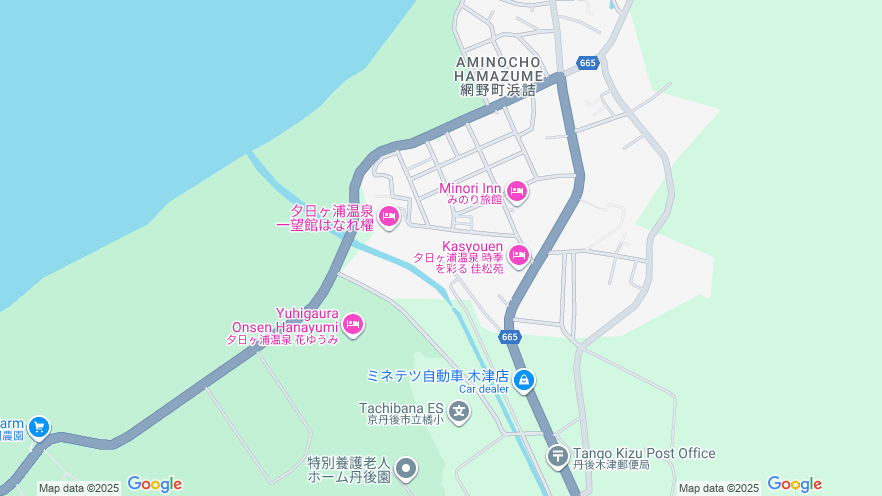Viewport: 882px width, 496px height.
Task: Open 一望館はなれ櫂 hotel pin
Action: [389, 215]
